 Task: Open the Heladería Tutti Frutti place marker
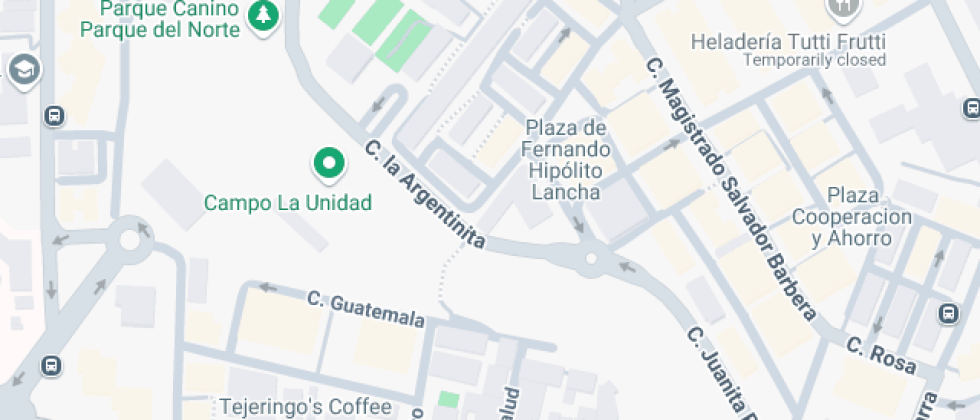(x=843, y=10)
